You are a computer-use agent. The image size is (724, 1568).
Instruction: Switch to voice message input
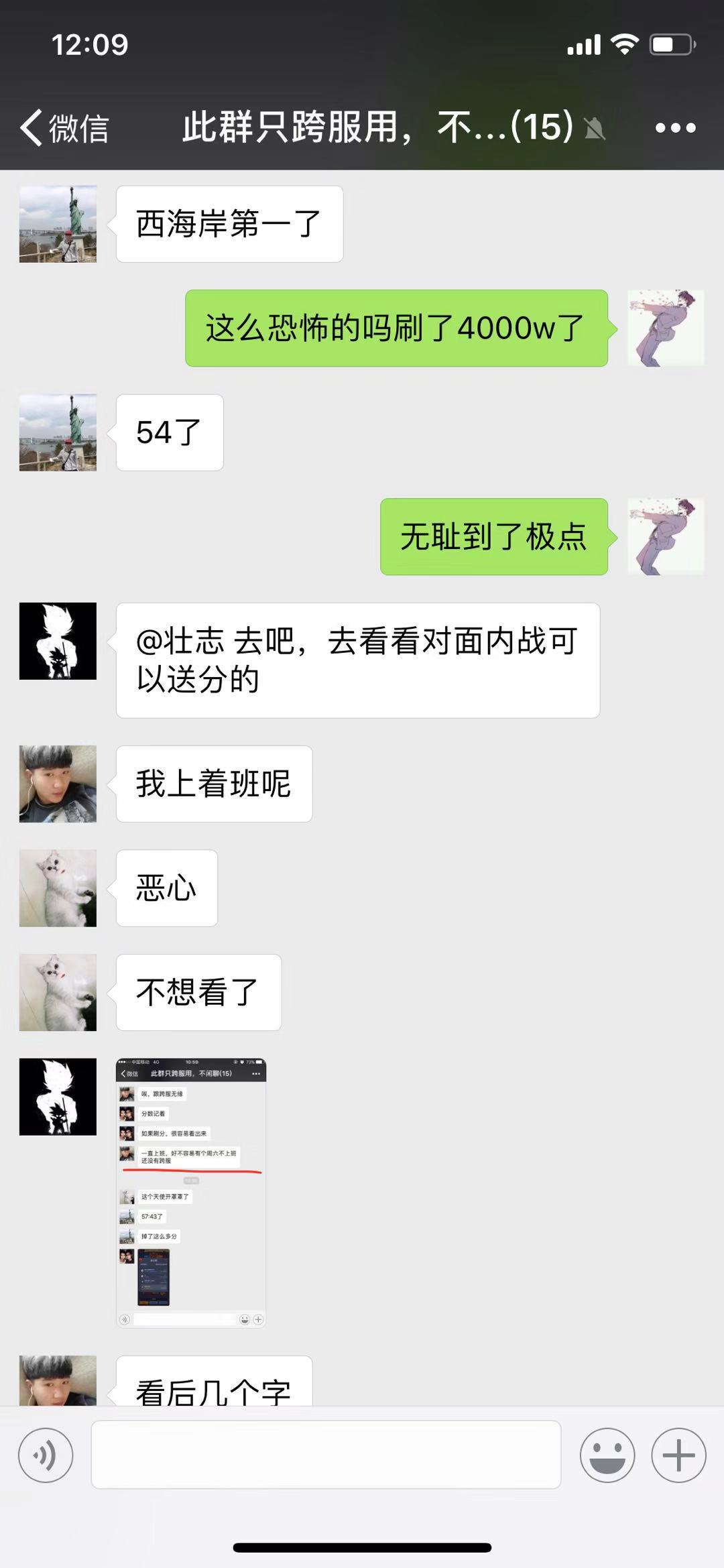46,1455
